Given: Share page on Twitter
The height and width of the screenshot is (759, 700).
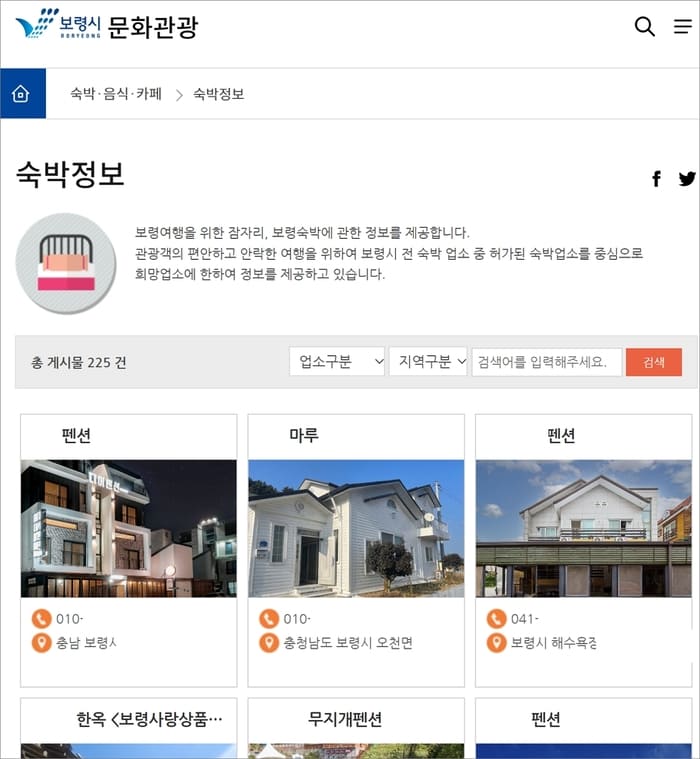Looking at the screenshot, I should tap(687, 179).
